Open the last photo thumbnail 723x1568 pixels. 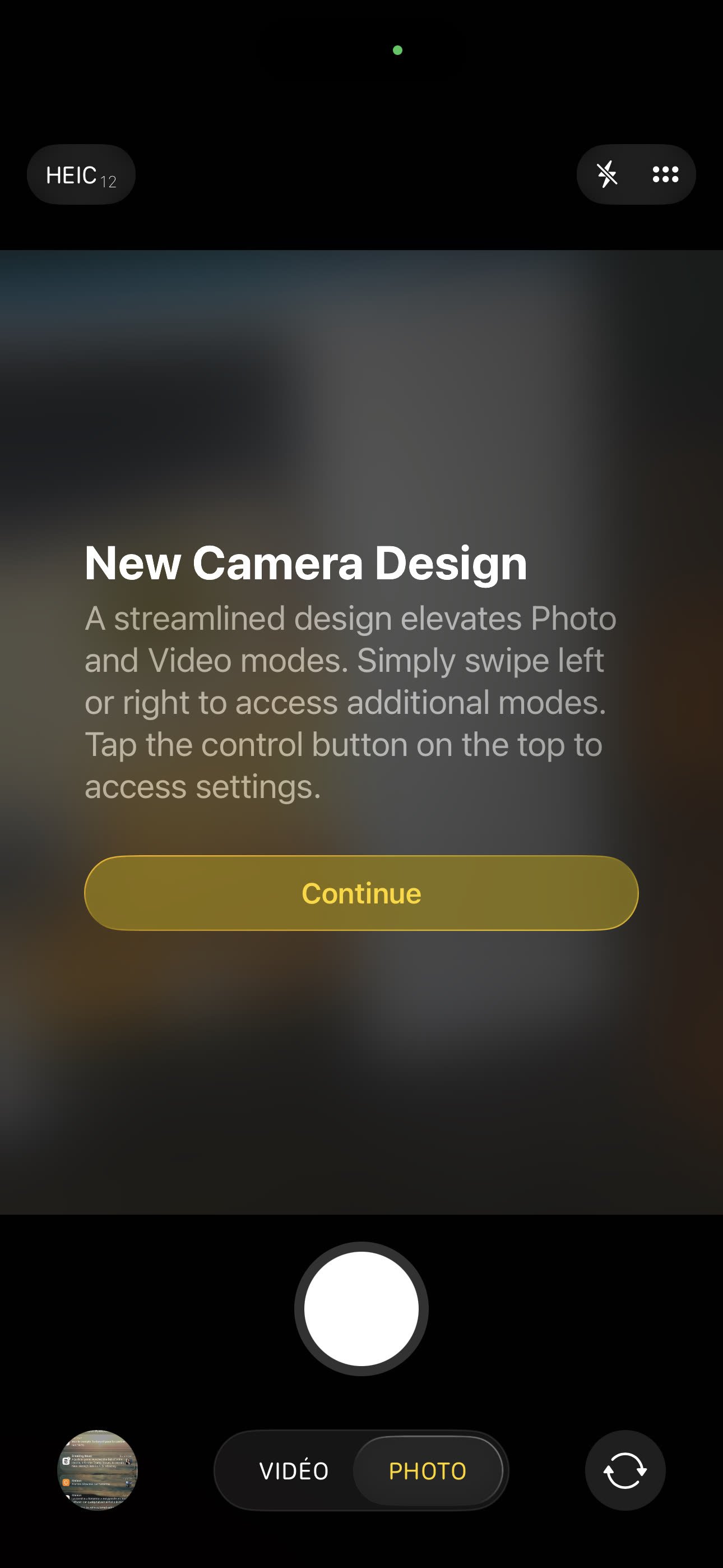click(98, 1470)
